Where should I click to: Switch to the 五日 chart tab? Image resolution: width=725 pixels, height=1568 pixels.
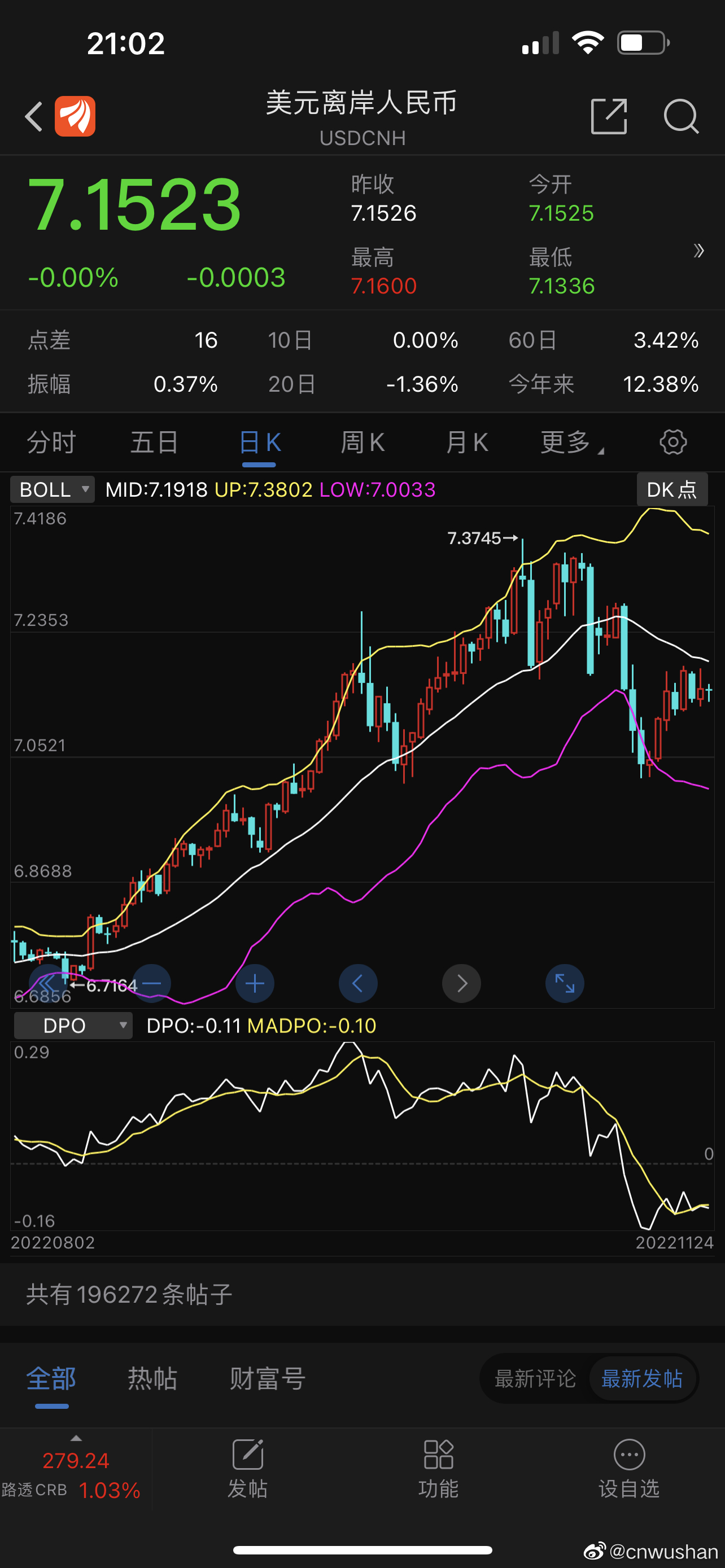(x=155, y=442)
